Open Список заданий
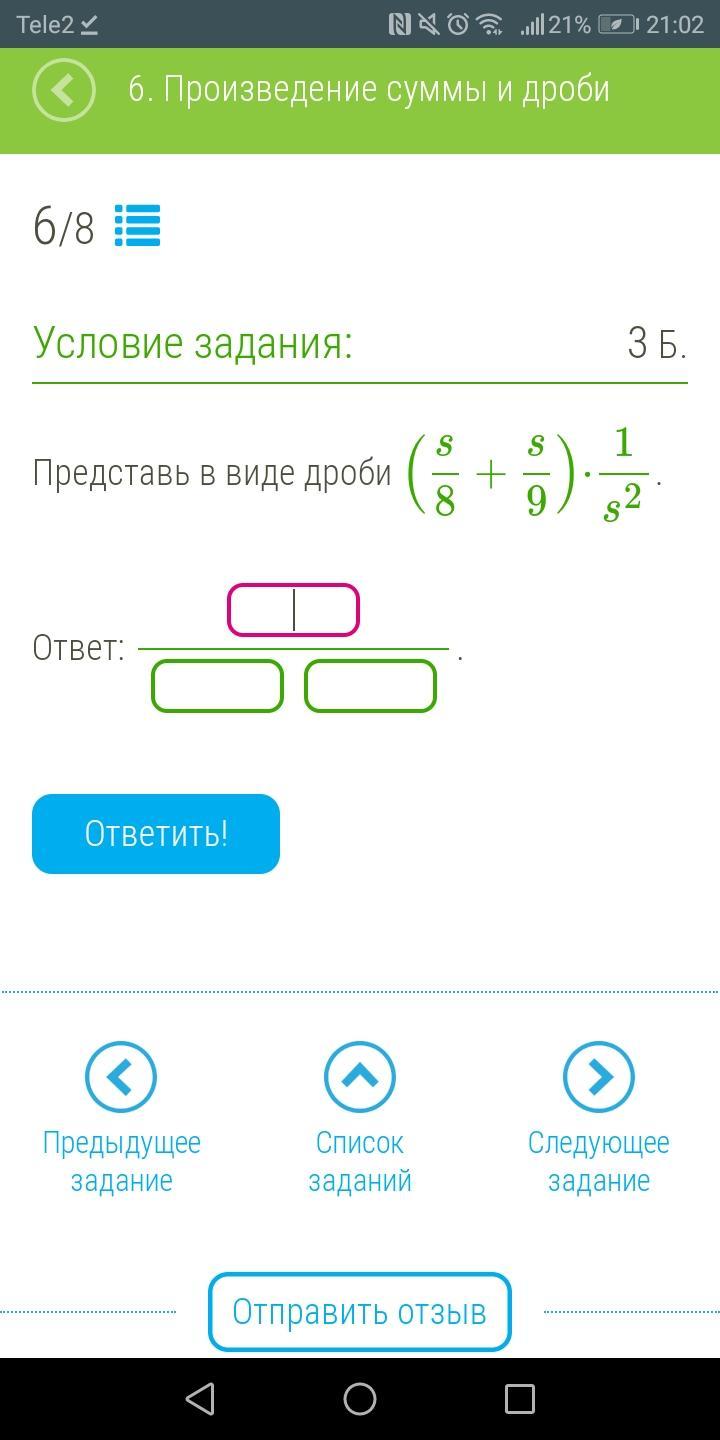Viewport: 720px width, 1440px height. click(360, 1078)
